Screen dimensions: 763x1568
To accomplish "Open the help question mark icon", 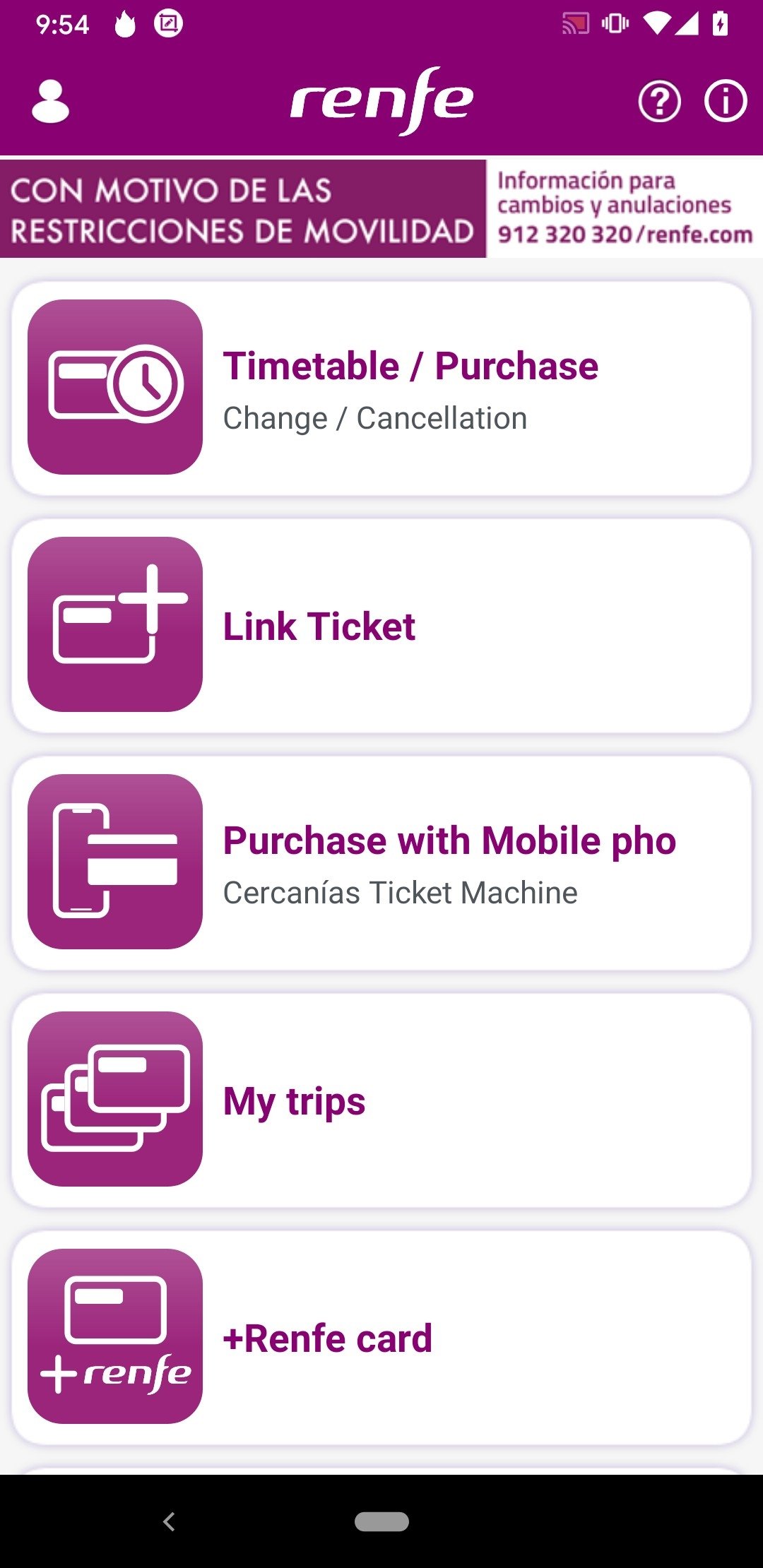I will tap(659, 102).
